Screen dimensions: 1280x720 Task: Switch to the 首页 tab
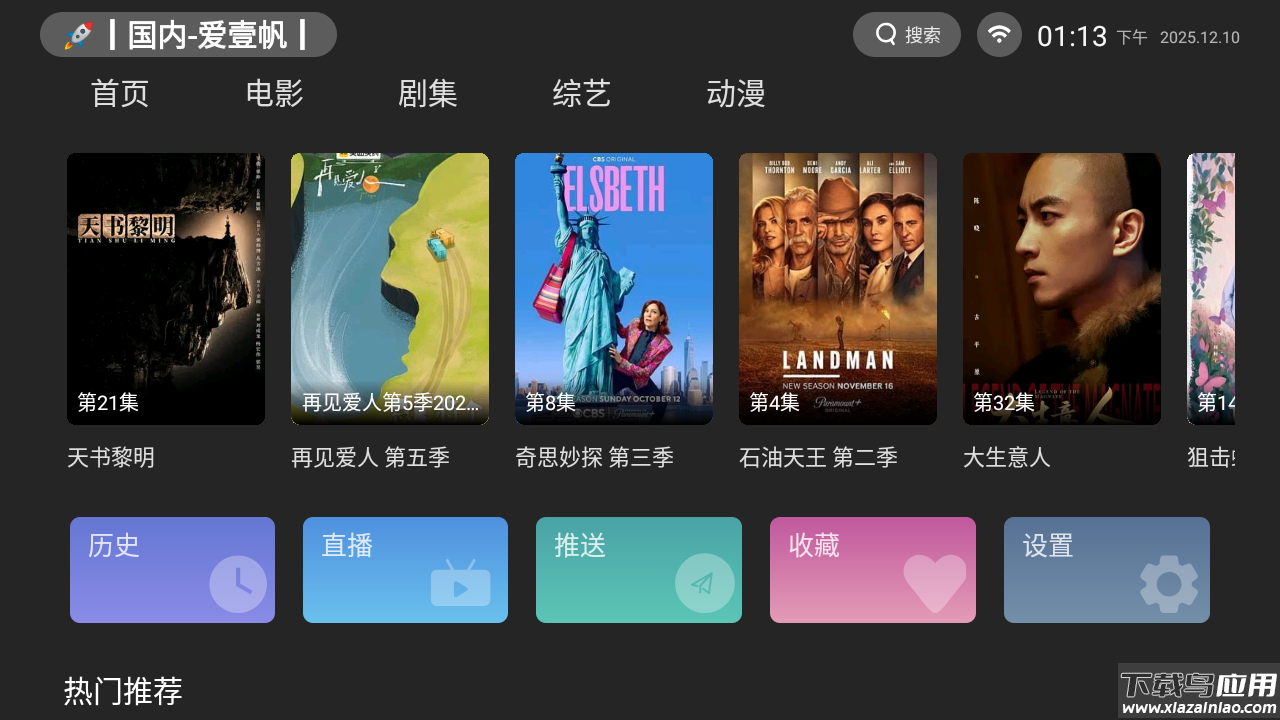coord(120,94)
